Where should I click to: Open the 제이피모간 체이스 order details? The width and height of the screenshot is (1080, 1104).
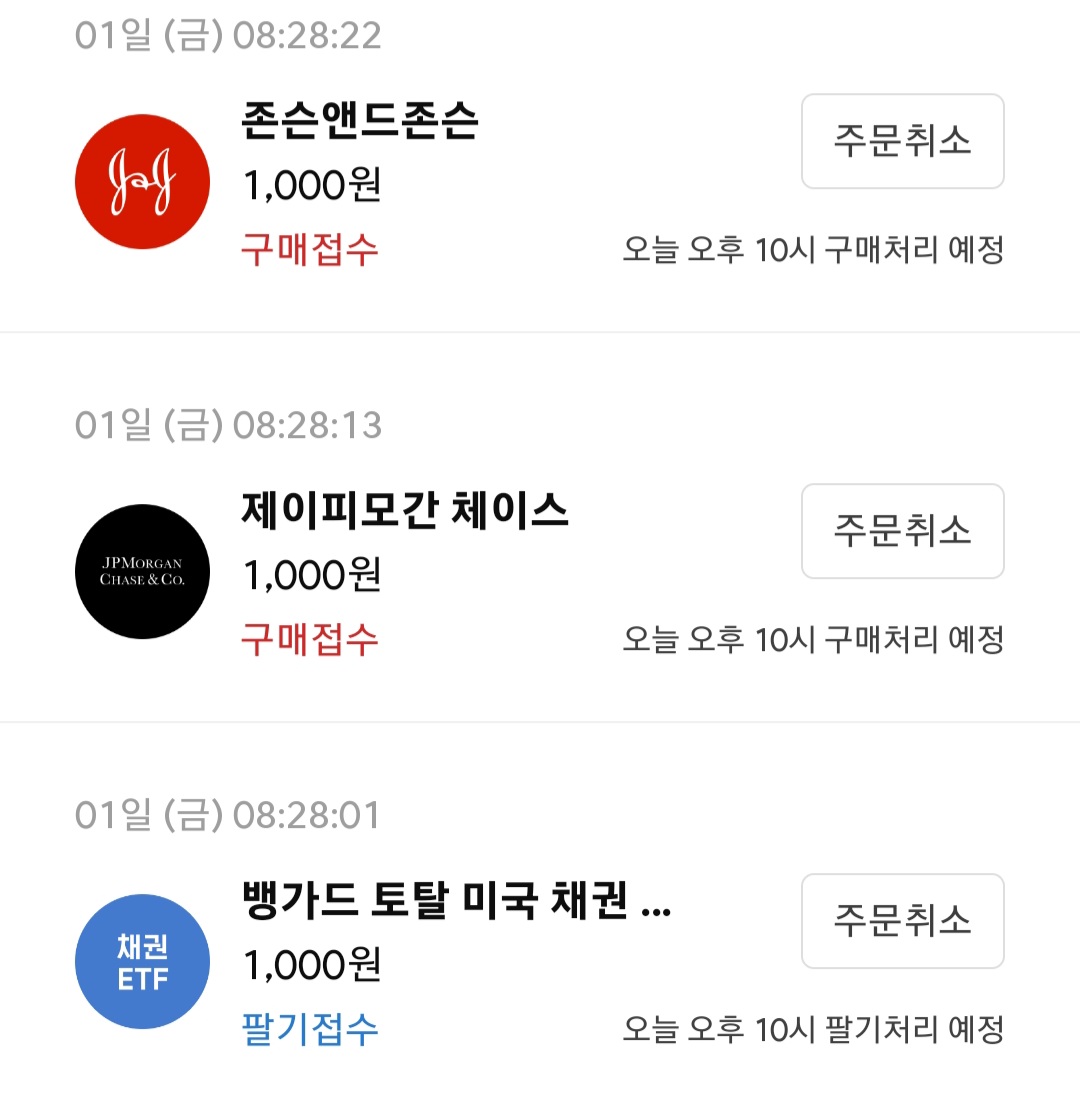pyautogui.click(x=405, y=512)
